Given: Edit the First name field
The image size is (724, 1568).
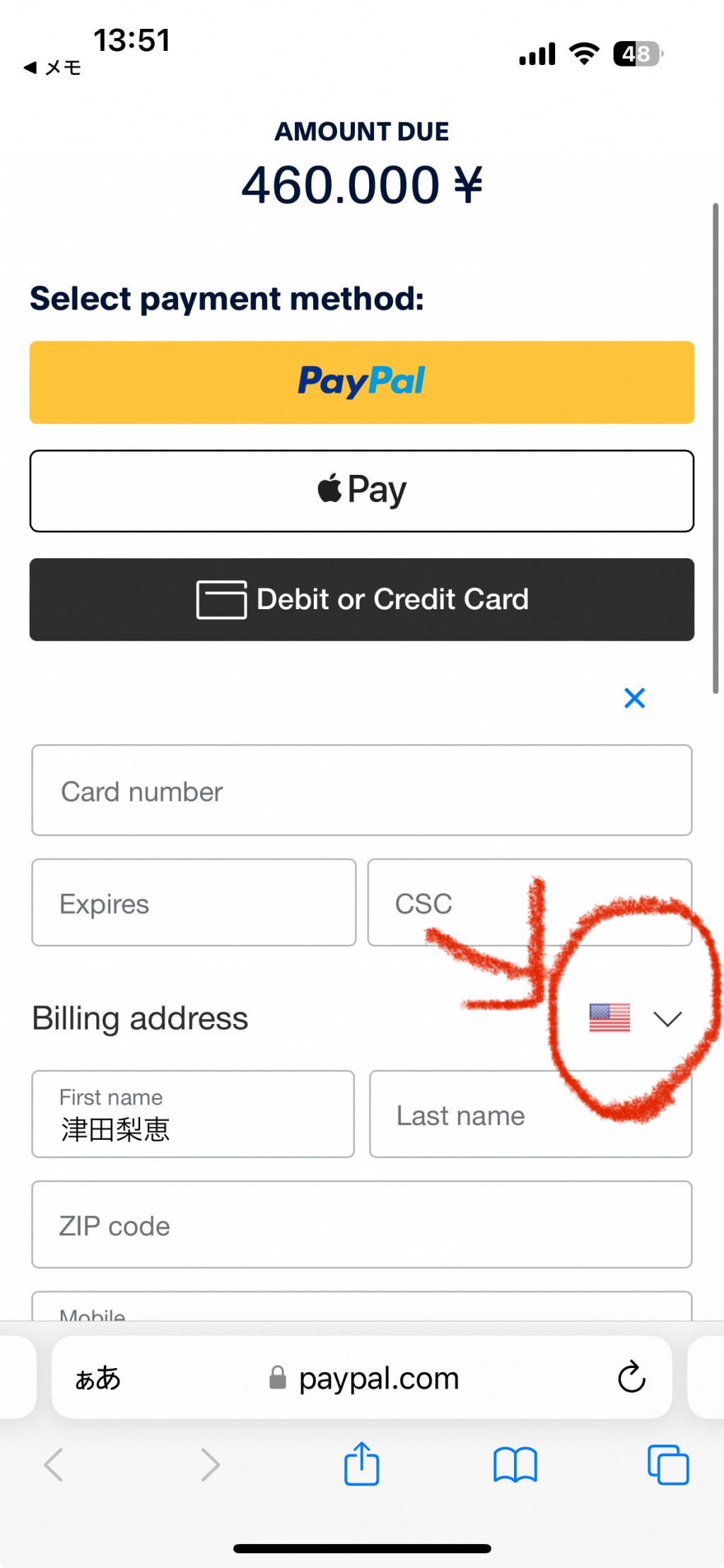Looking at the screenshot, I should pyautogui.click(x=193, y=1114).
